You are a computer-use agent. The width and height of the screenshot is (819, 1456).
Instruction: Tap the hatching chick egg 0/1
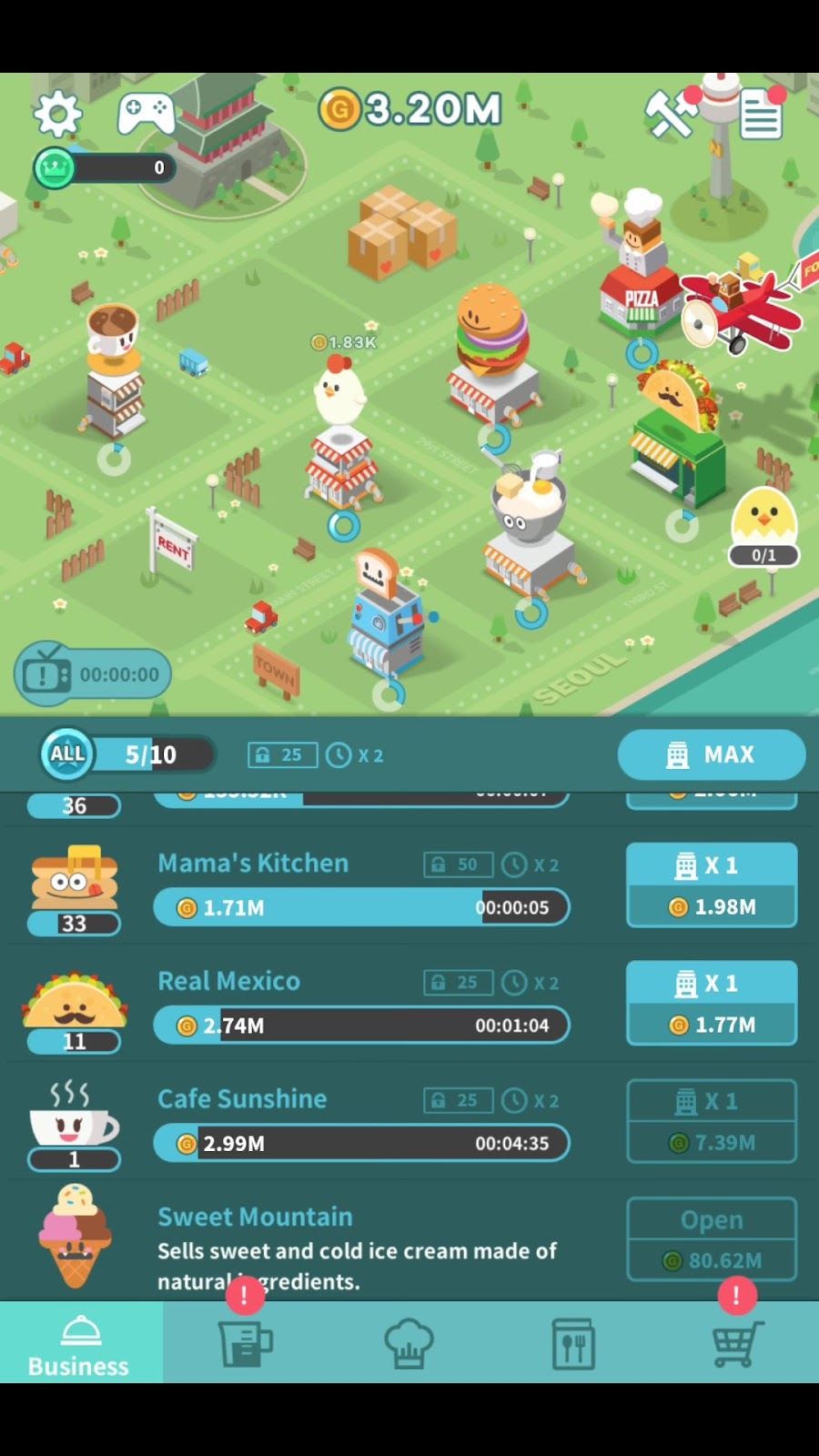pos(764,528)
